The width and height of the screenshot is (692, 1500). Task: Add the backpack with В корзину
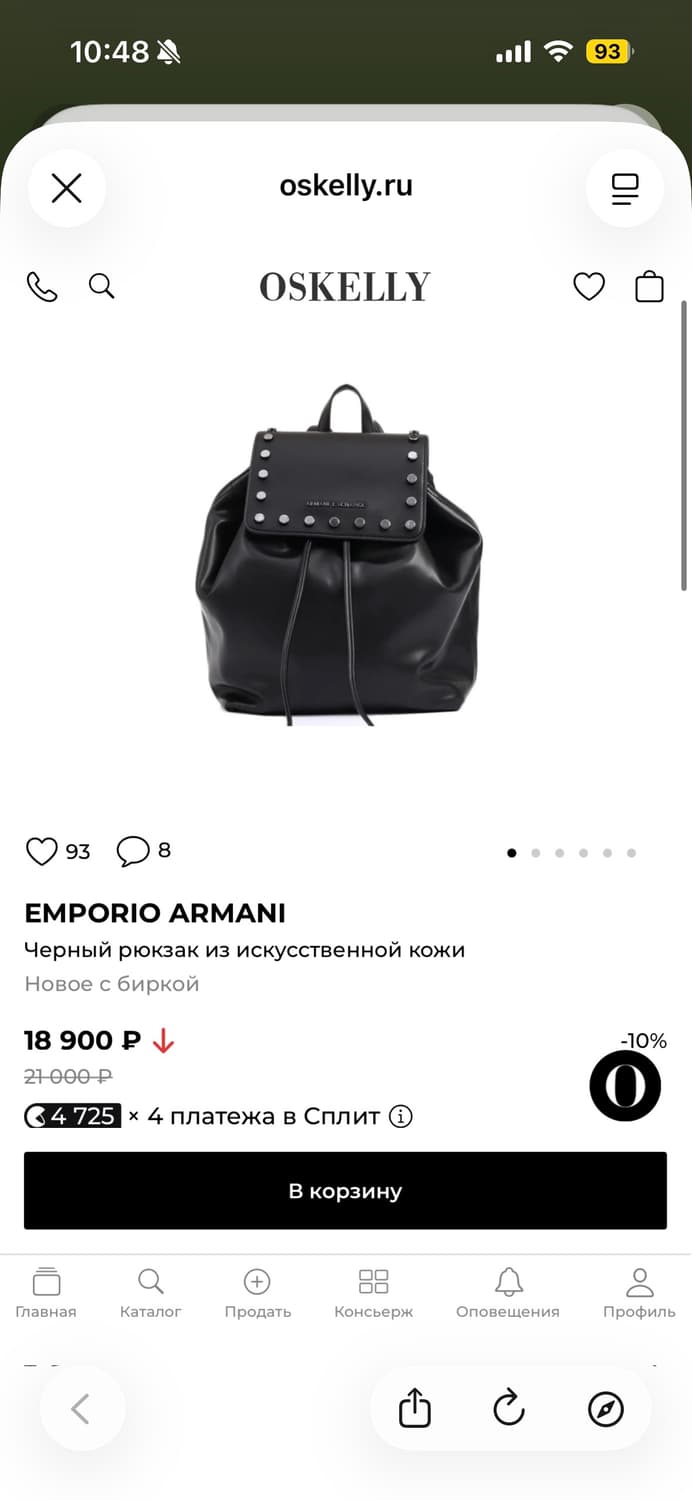345,1190
